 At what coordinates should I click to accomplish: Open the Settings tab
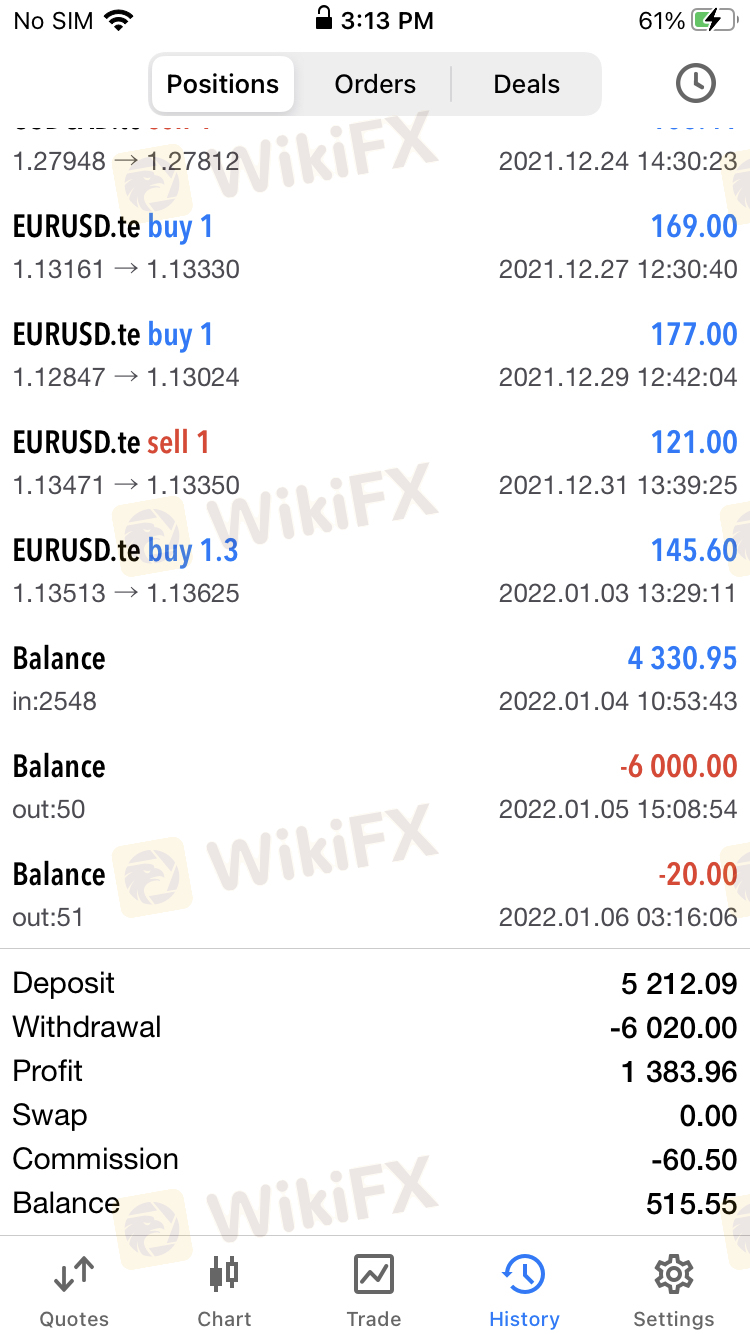click(674, 1291)
